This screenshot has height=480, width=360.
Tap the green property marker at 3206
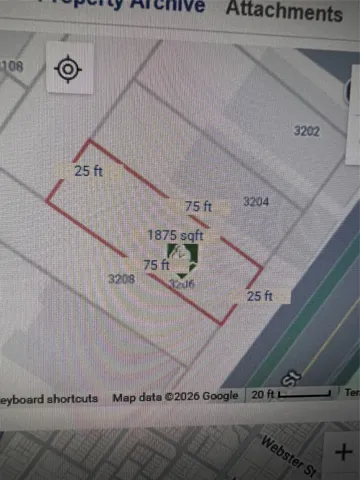pyautogui.click(x=182, y=260)
